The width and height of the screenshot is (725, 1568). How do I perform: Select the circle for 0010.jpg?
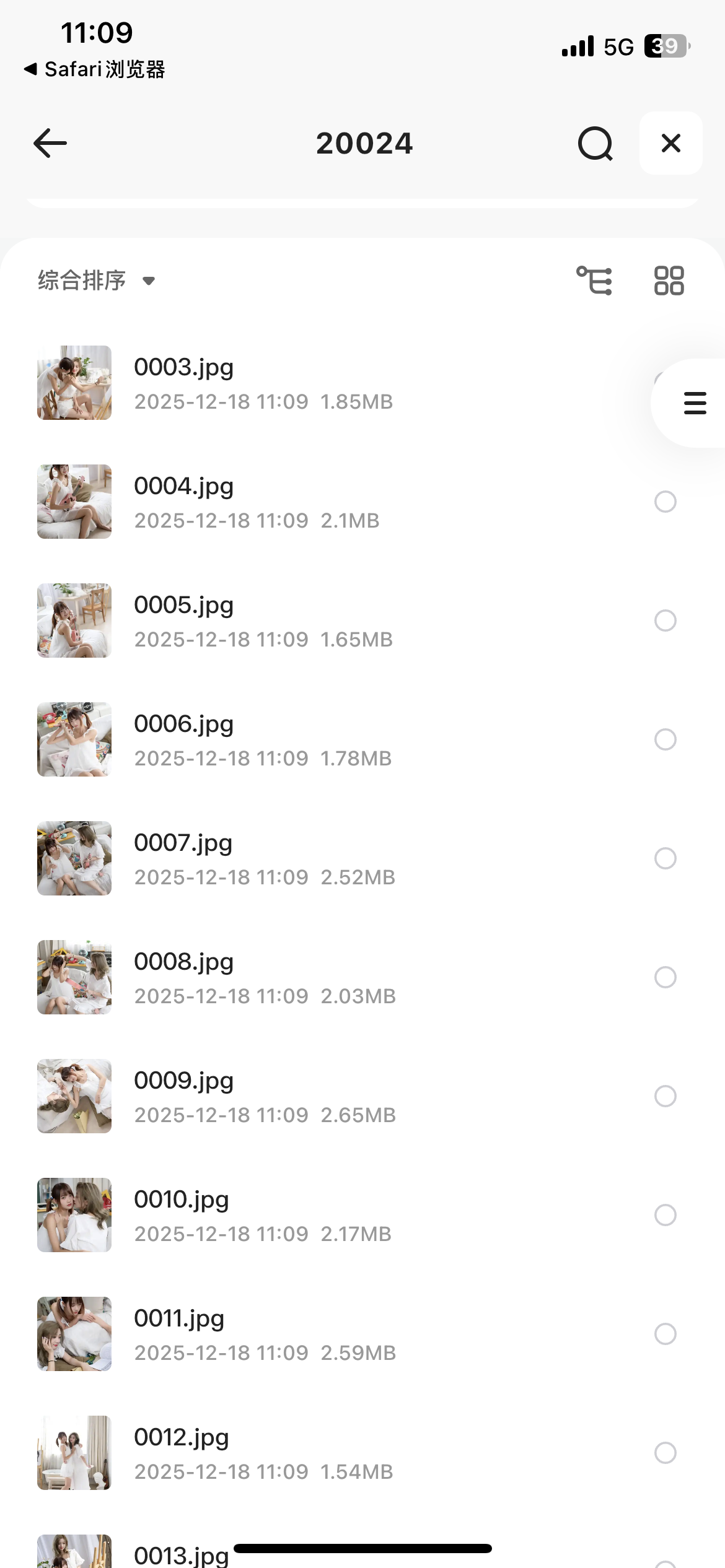click(x=665, y=1215)
